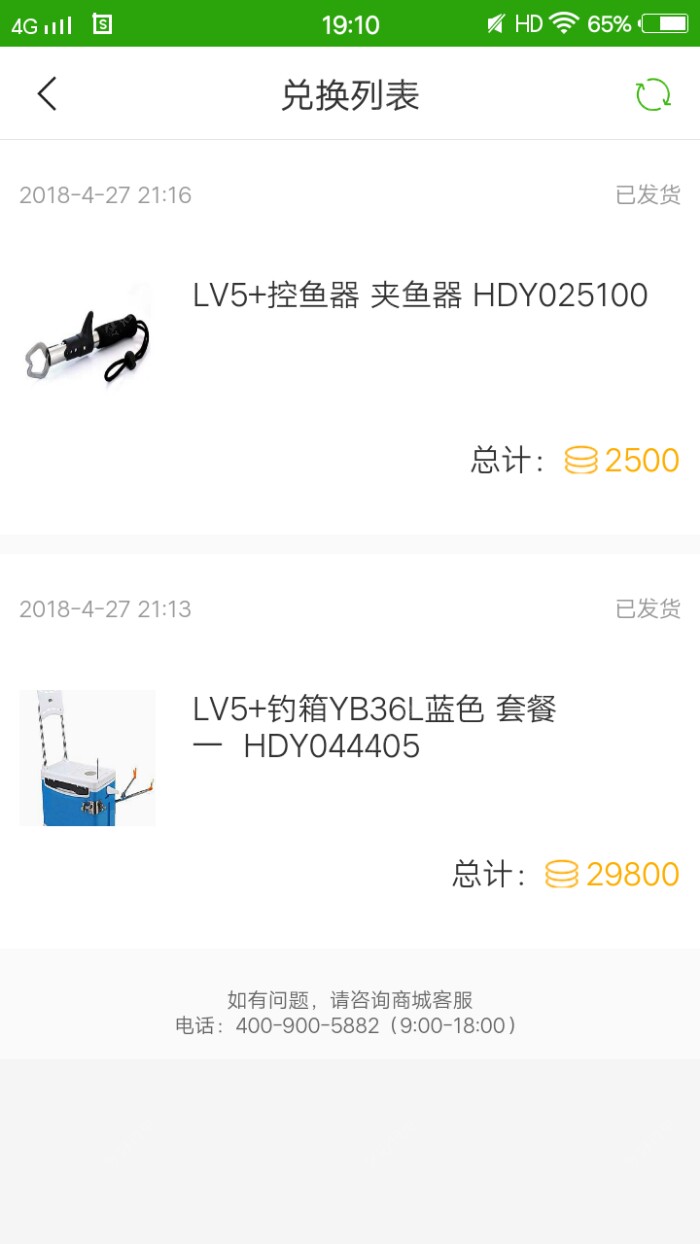Open the 控鱼器 夹鱼器 HDY025100 order
The height and width of the screenshot is (1244, 700).
point(420,296)
